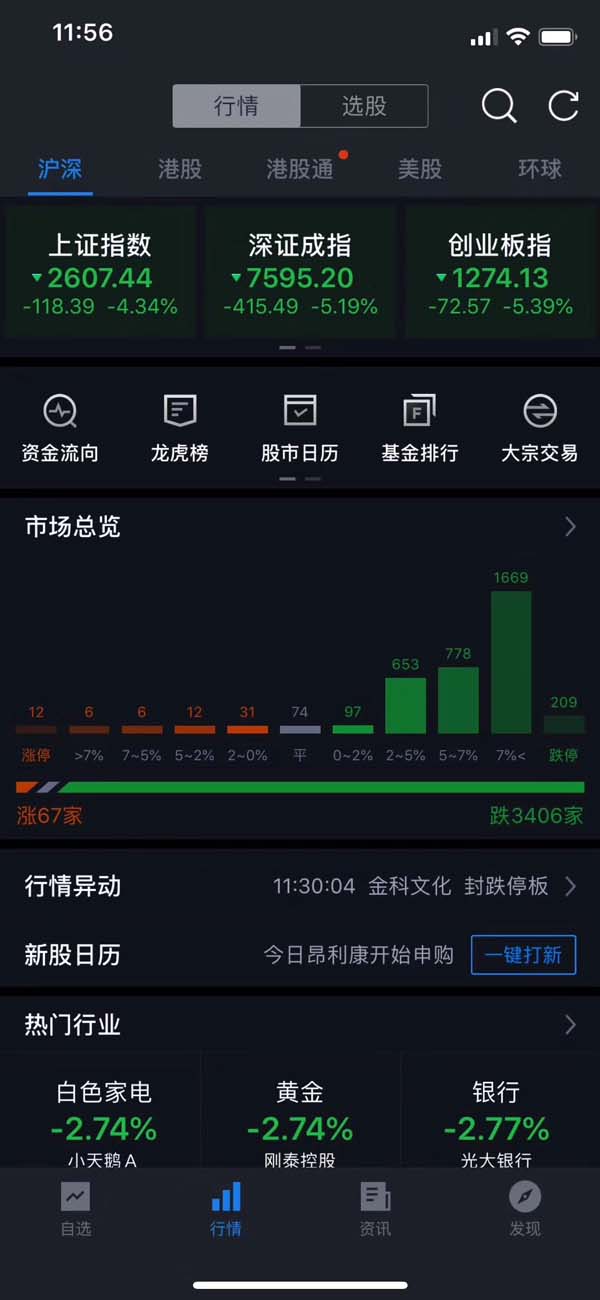Switch to the 选股 segment
This screenshot has width=600, height=1300.
pyautogui.click(x=364, y=106)
